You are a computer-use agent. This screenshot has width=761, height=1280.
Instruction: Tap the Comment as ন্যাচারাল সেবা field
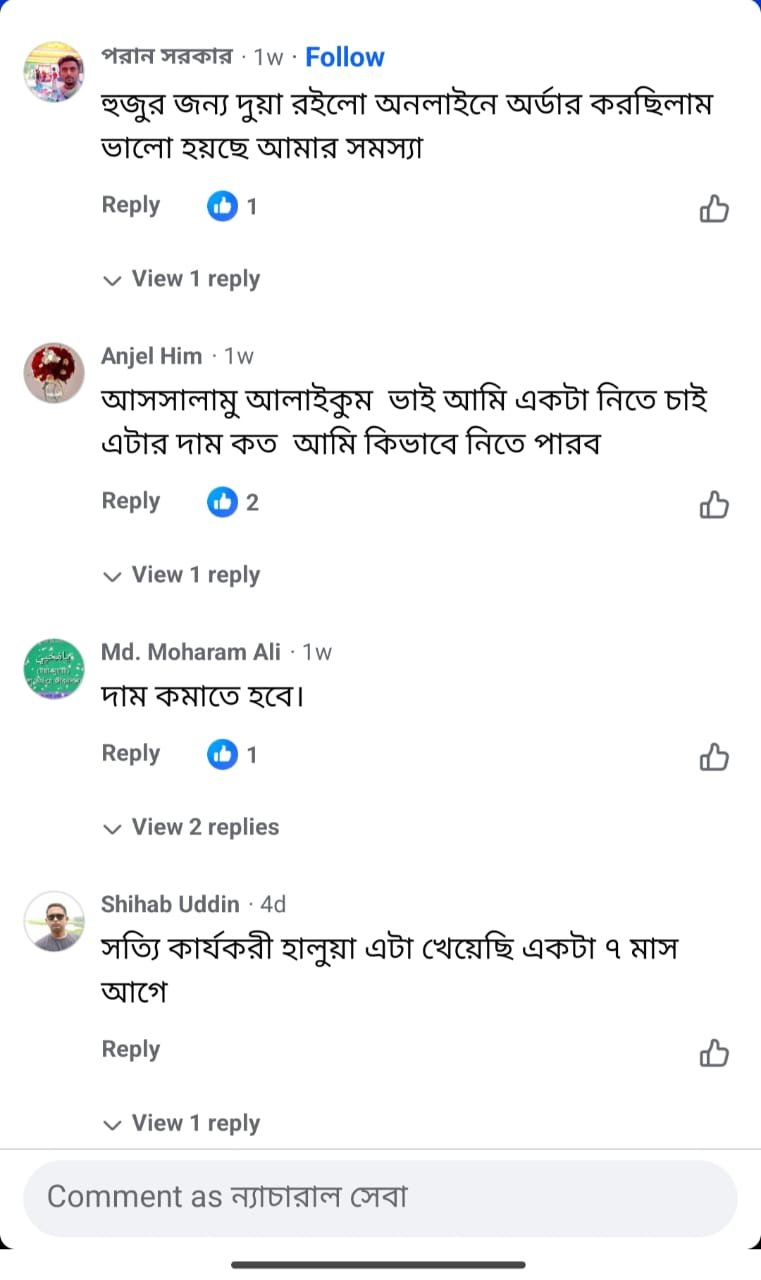380,1197
